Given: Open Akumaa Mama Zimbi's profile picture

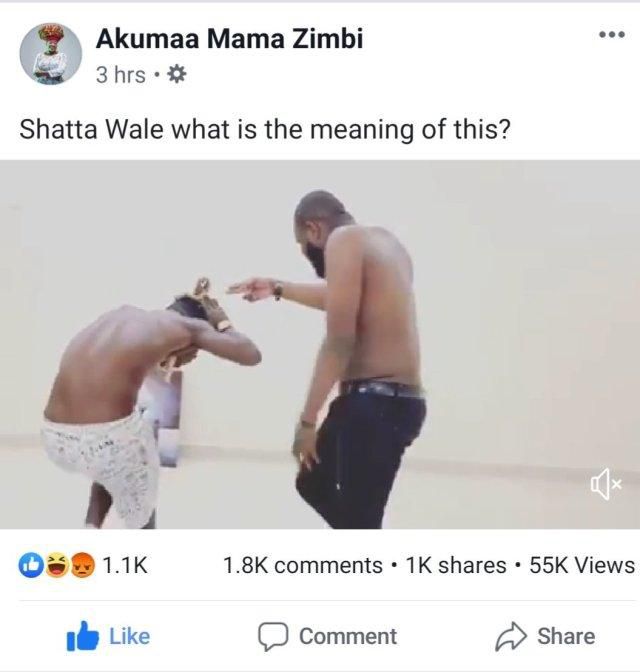Looking at the screenshot, I should pyautogui.click(x=48, y=54).
